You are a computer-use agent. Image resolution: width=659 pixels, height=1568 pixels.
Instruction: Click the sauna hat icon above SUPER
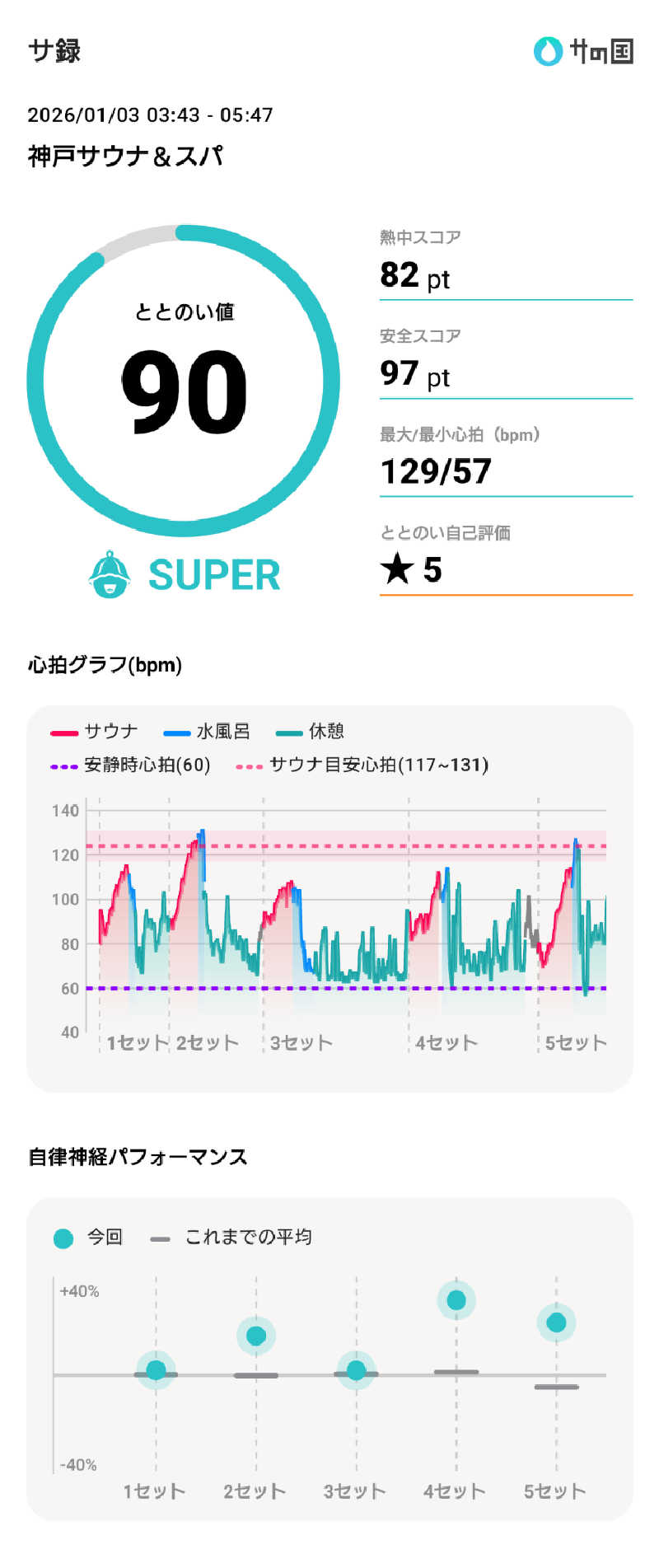[110, 573]
